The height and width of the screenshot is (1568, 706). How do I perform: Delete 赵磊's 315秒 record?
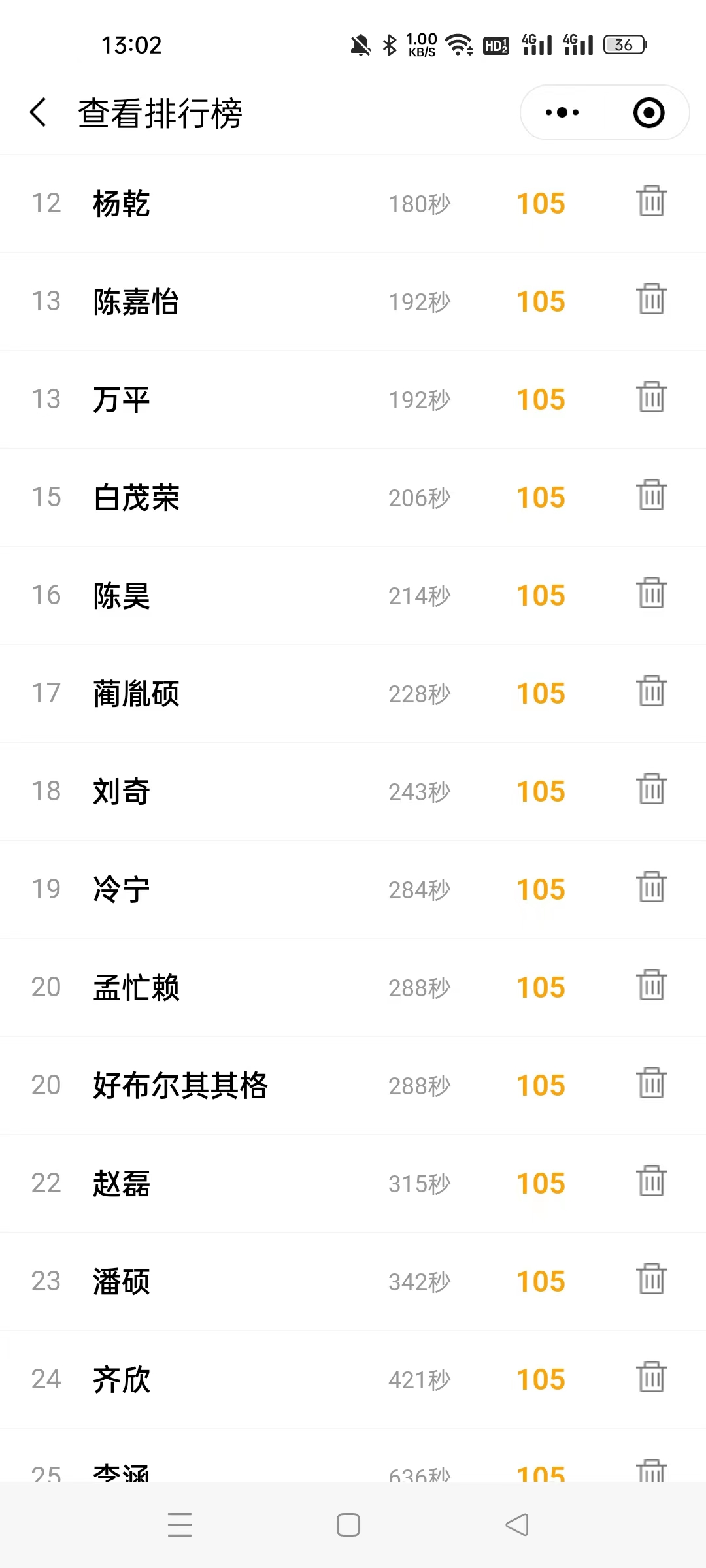click(652, 1181)
